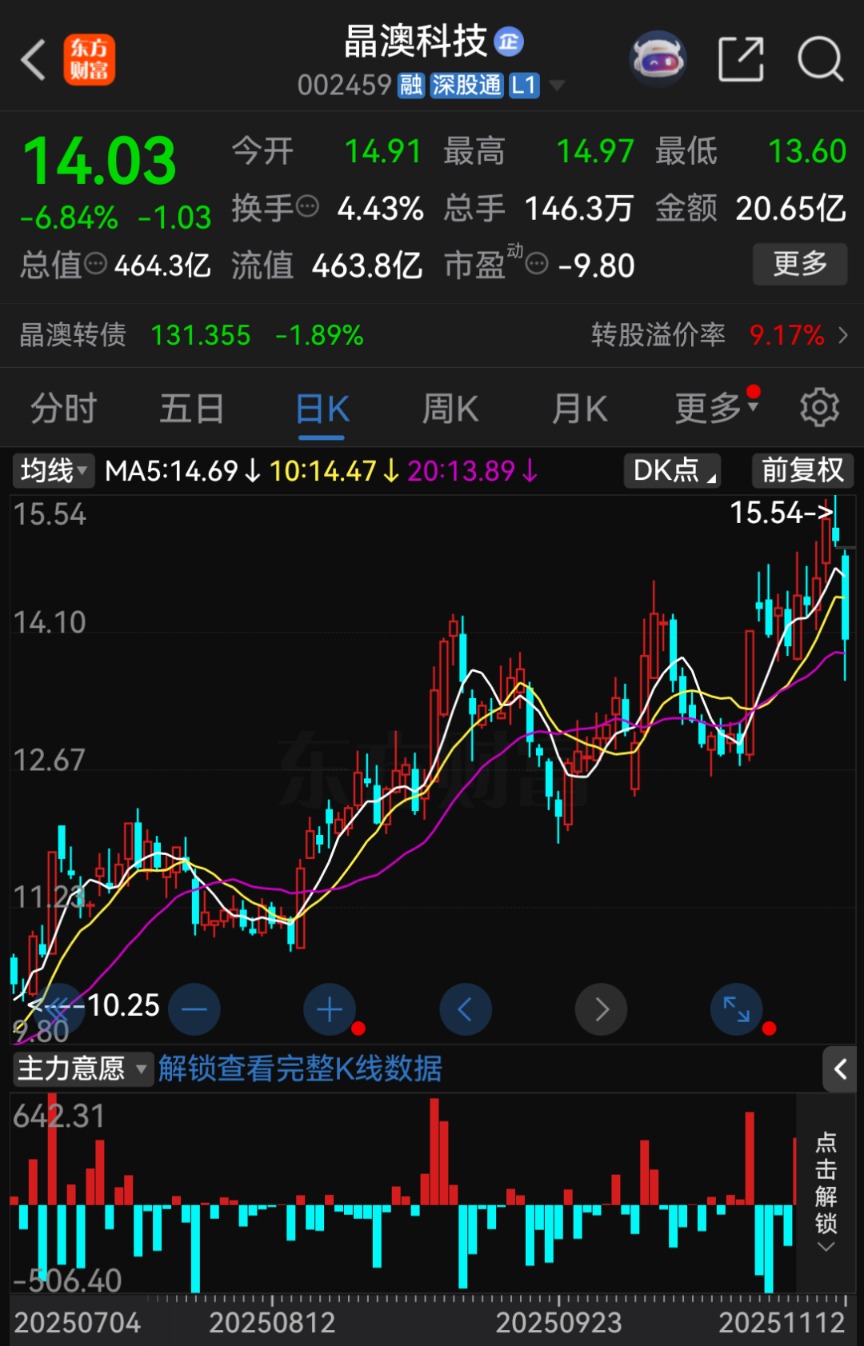Switch to the 分时 chart tab
Viewport: 864px width, 1346px height.
[x=63, y=409]
